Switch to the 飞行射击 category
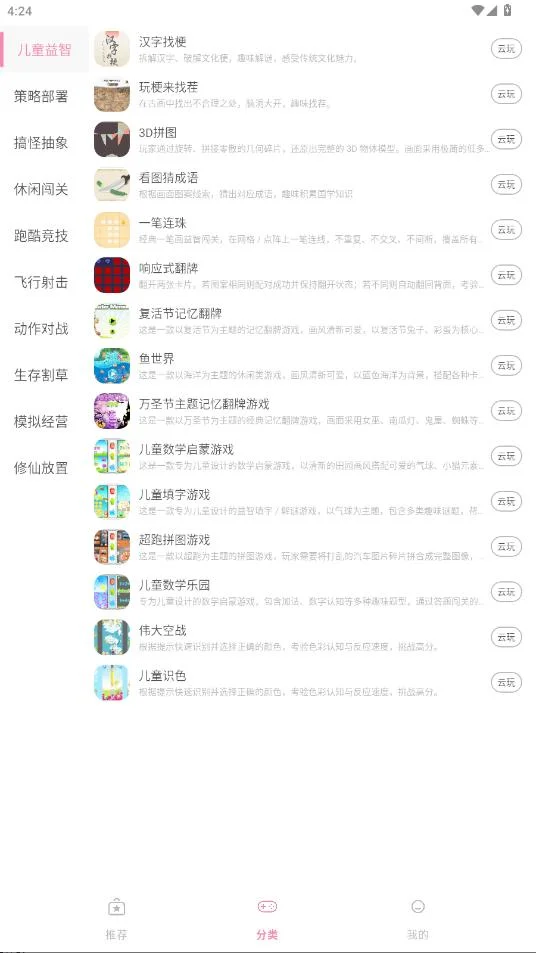 point(41,282)
